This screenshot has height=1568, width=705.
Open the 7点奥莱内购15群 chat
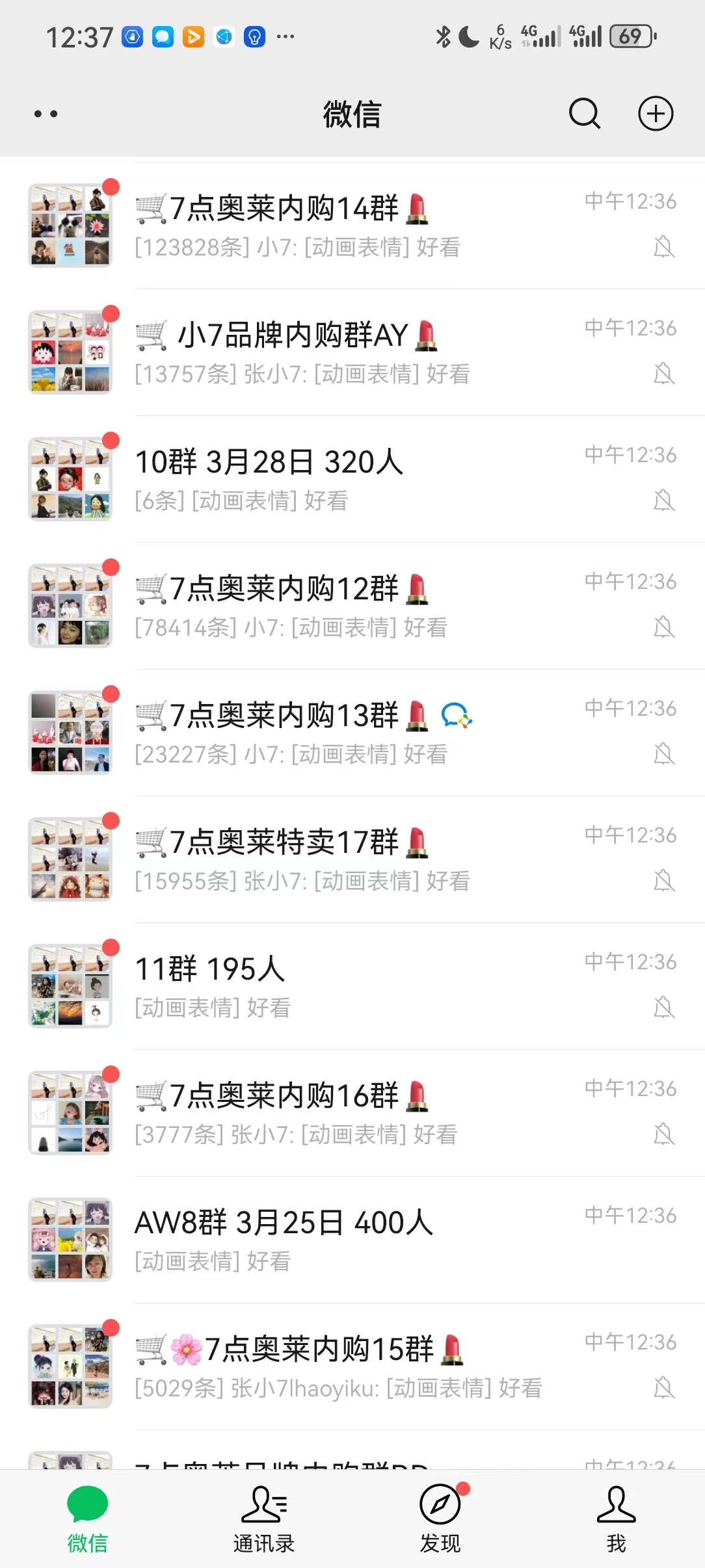[351, 1366]
